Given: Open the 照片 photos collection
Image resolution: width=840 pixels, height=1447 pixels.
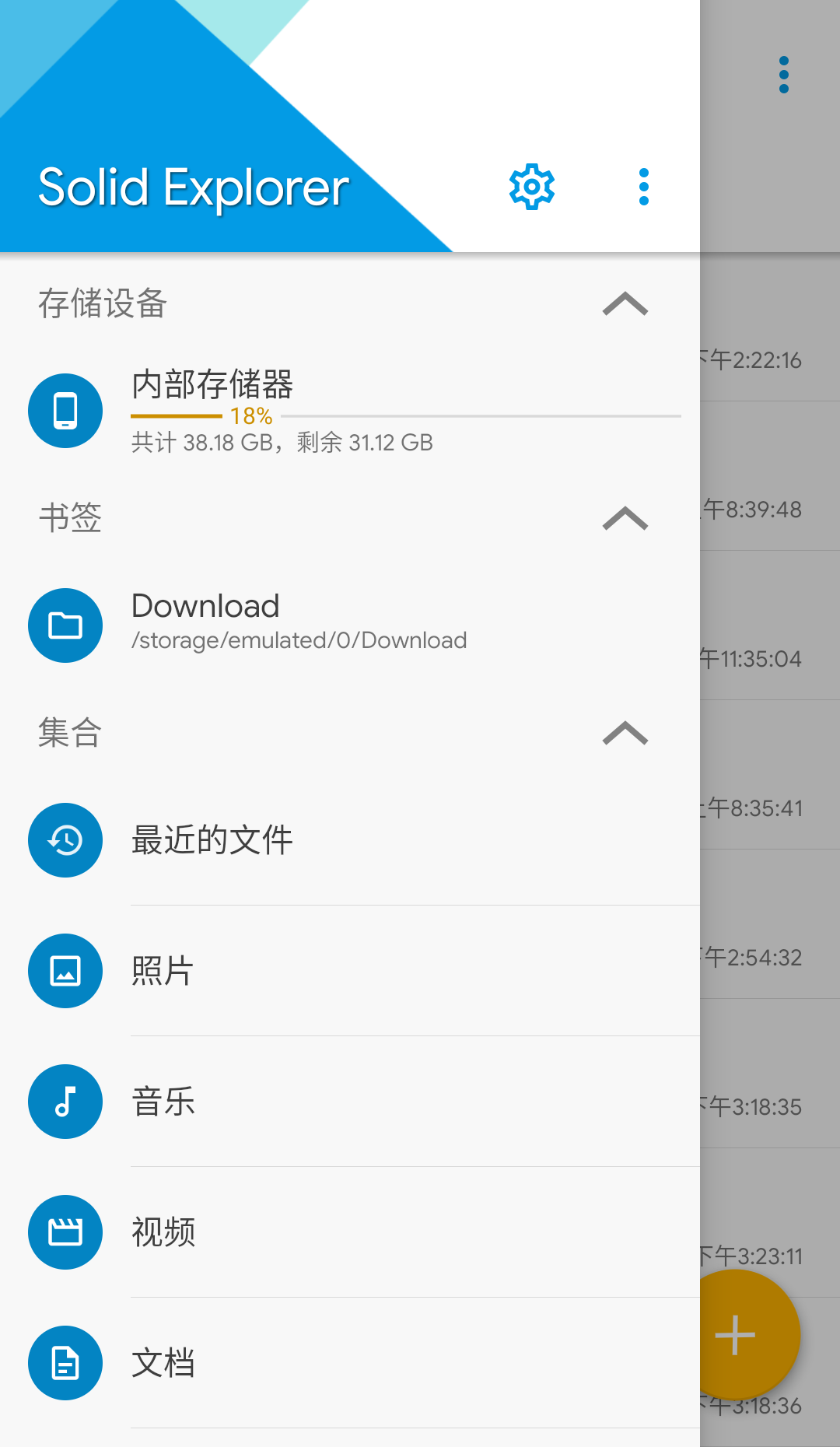Looking at the screenshot, I should click(x=350, y=971).
